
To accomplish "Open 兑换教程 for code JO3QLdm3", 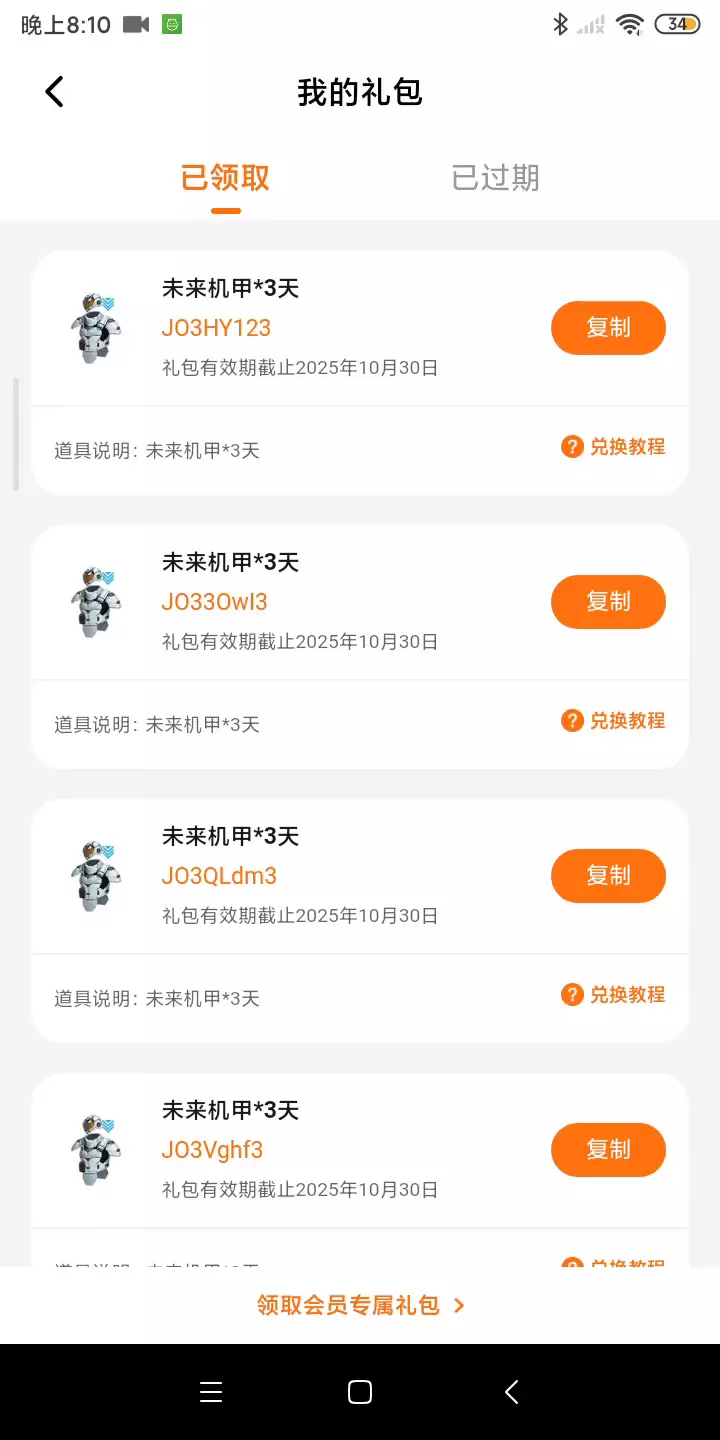I will pos(613,995).
